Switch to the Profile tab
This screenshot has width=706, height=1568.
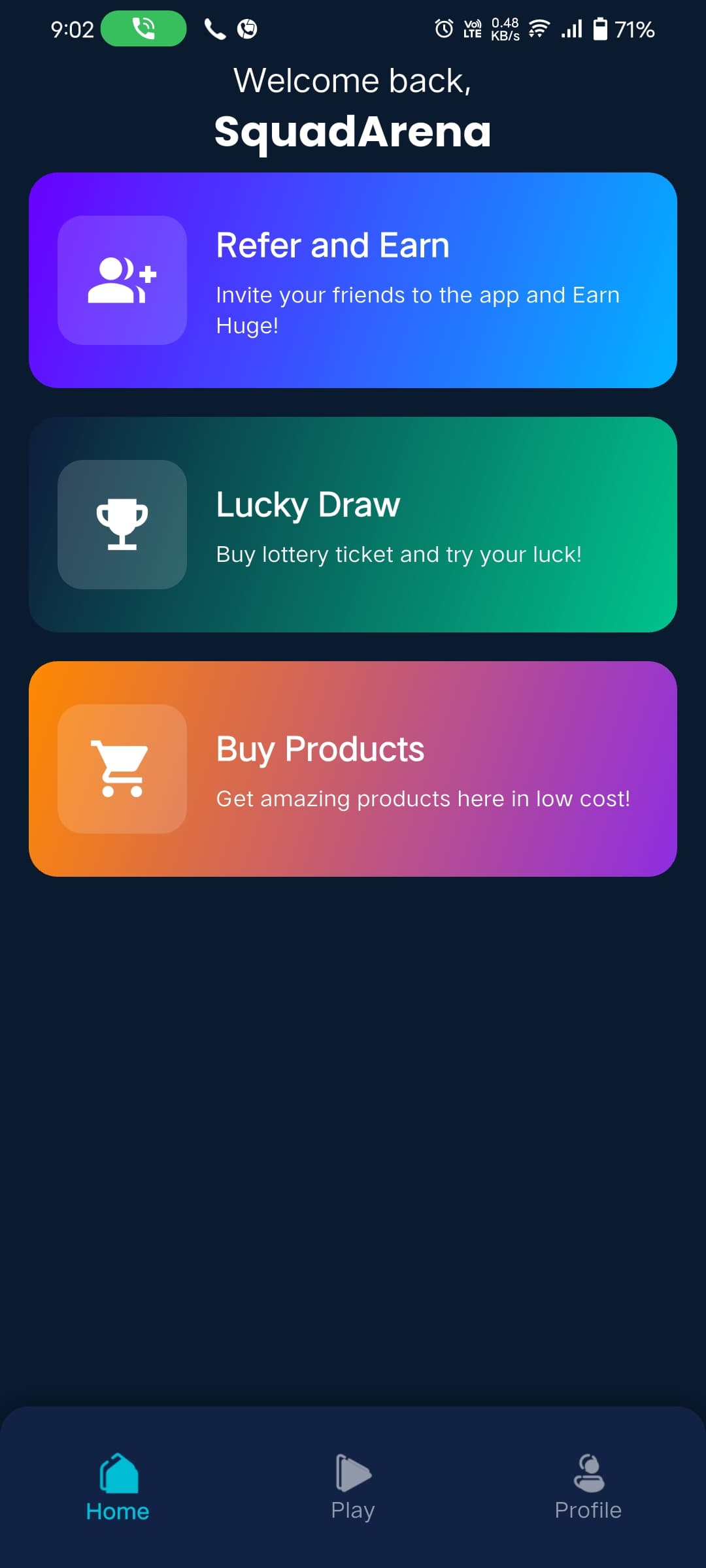[588, 1487]
